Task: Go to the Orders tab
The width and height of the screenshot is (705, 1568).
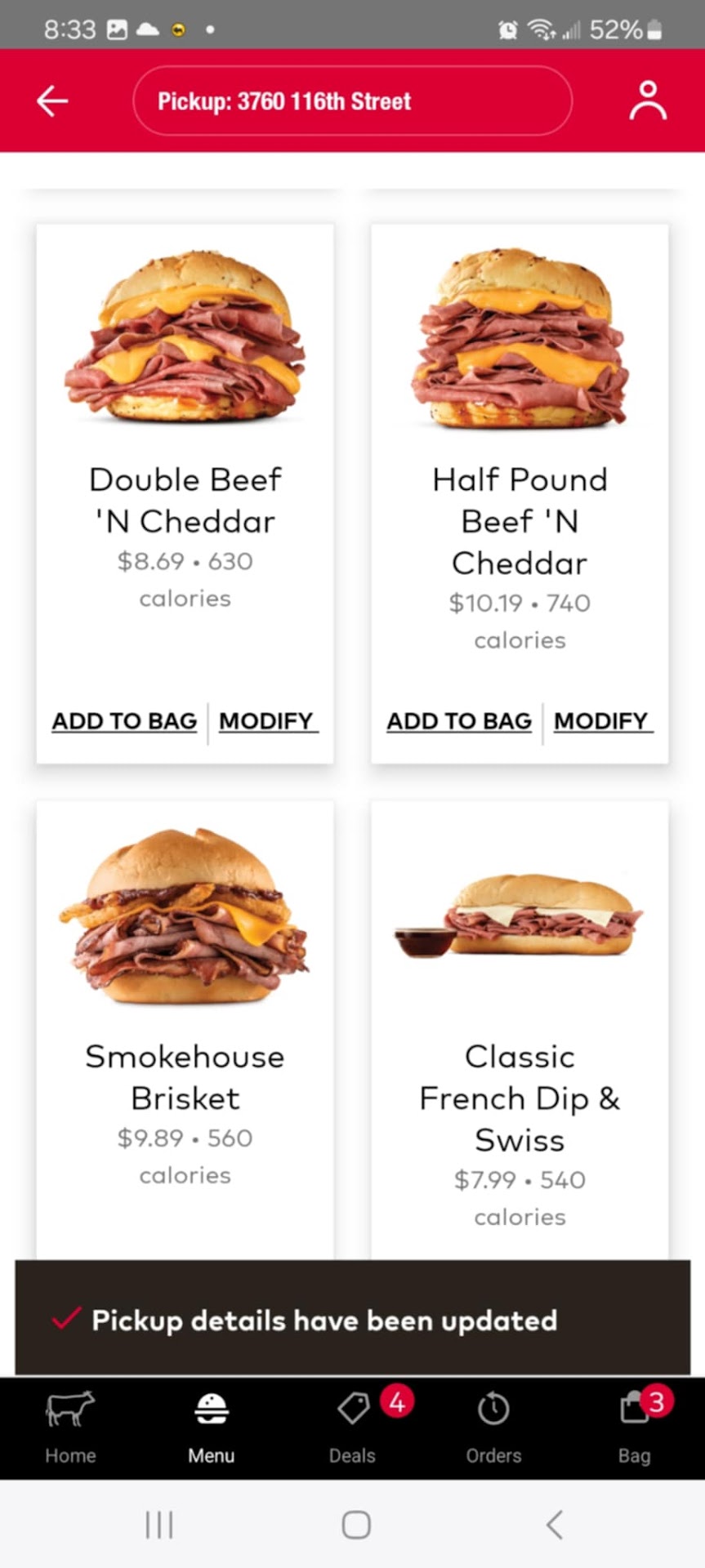Action: click(x=493, y=1428)
